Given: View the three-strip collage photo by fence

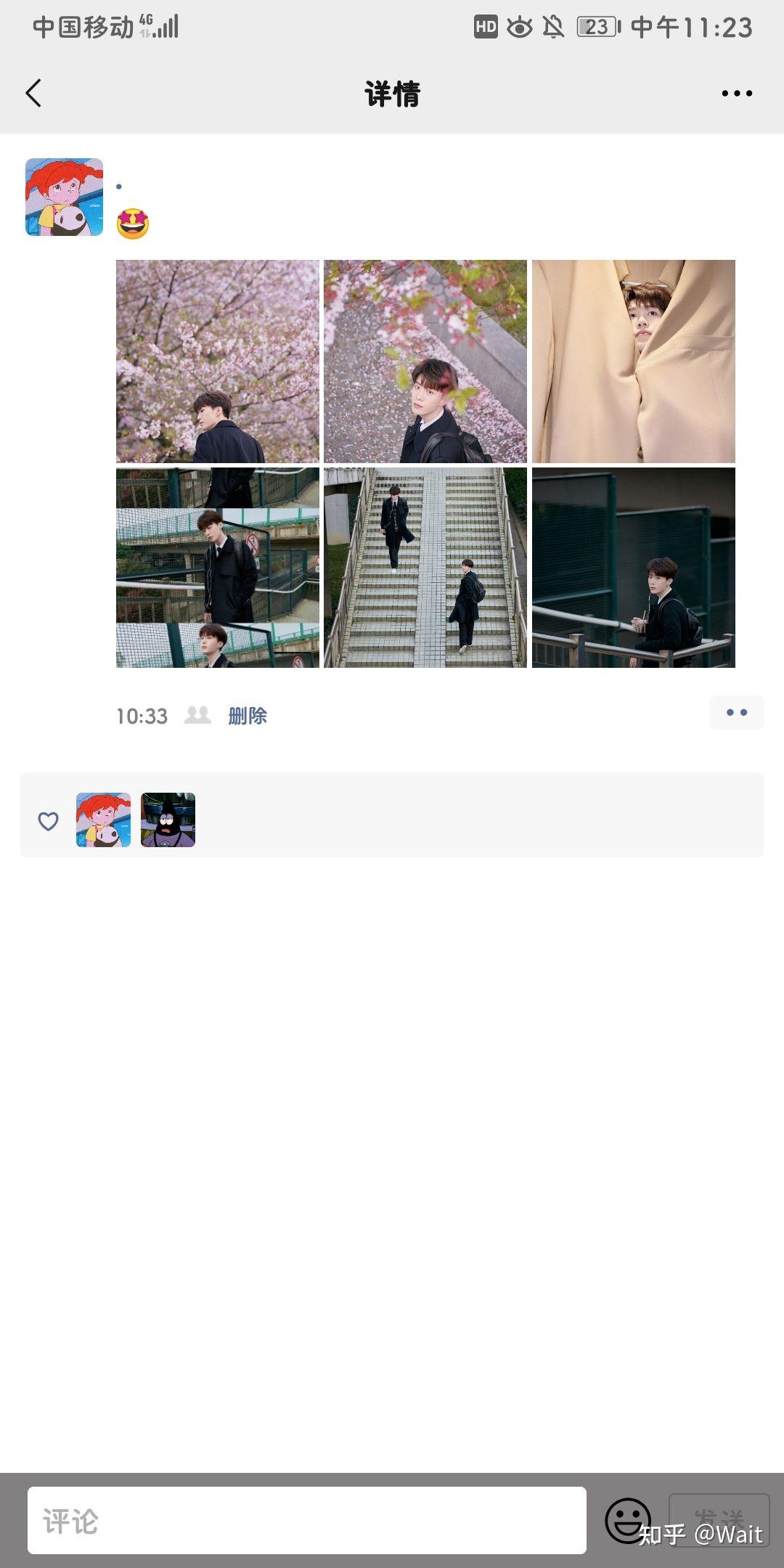Looking at the screenshot, I should (217, 567).
